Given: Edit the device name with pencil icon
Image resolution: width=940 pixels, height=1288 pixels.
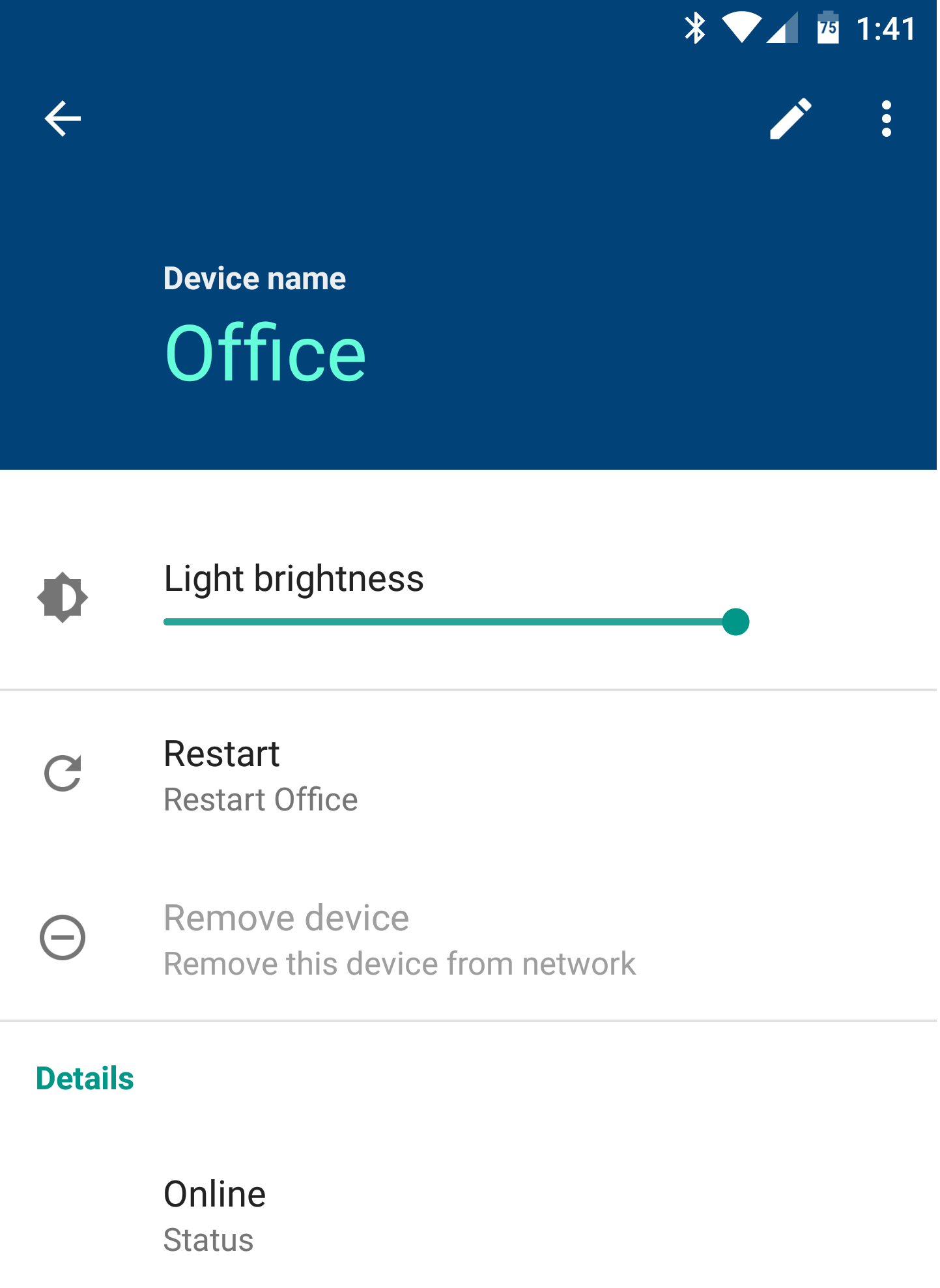Looking at the screenshot, I should click(790, 119).
